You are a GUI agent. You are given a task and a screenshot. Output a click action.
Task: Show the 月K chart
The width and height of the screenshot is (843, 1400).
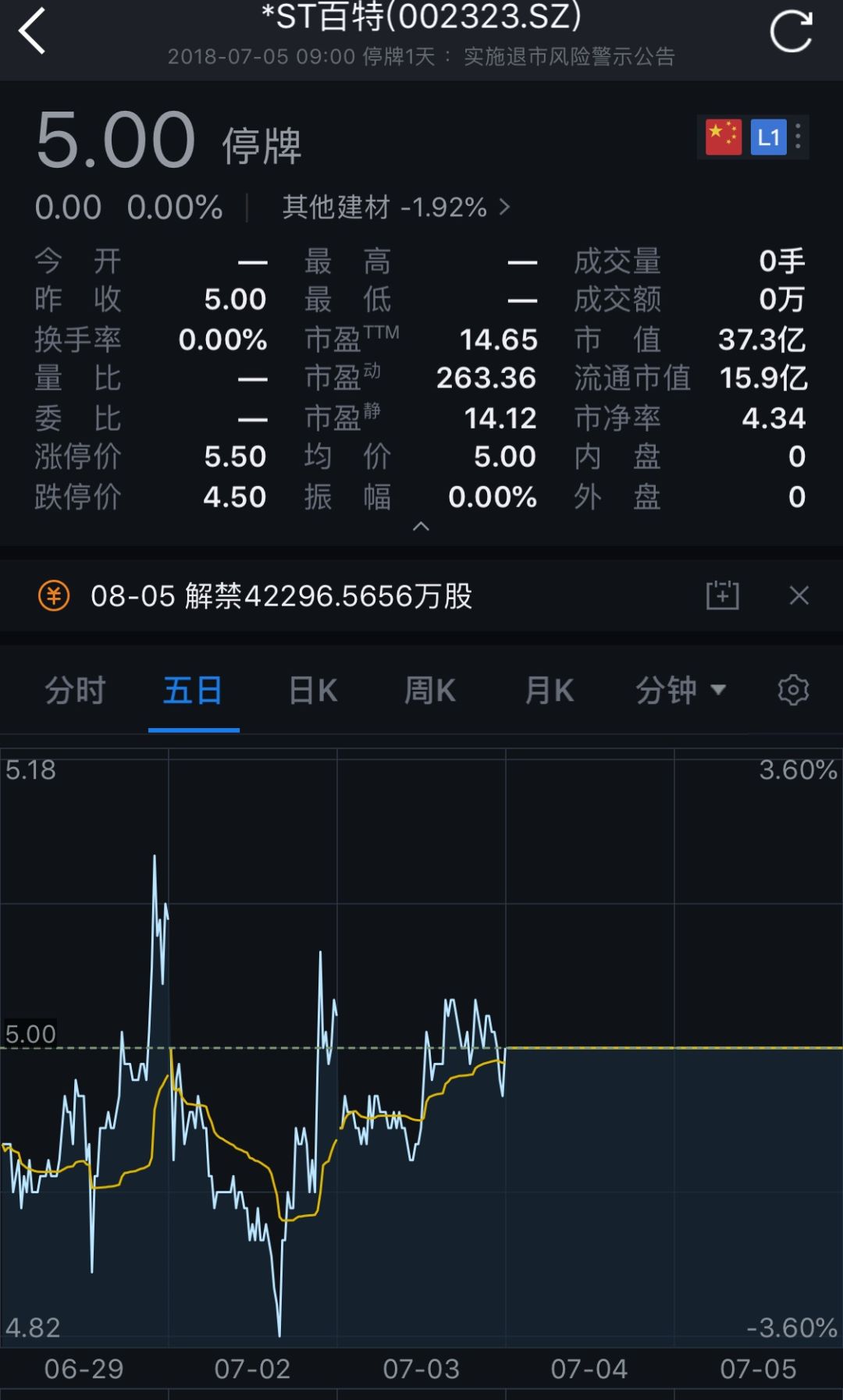click(549, 691)
